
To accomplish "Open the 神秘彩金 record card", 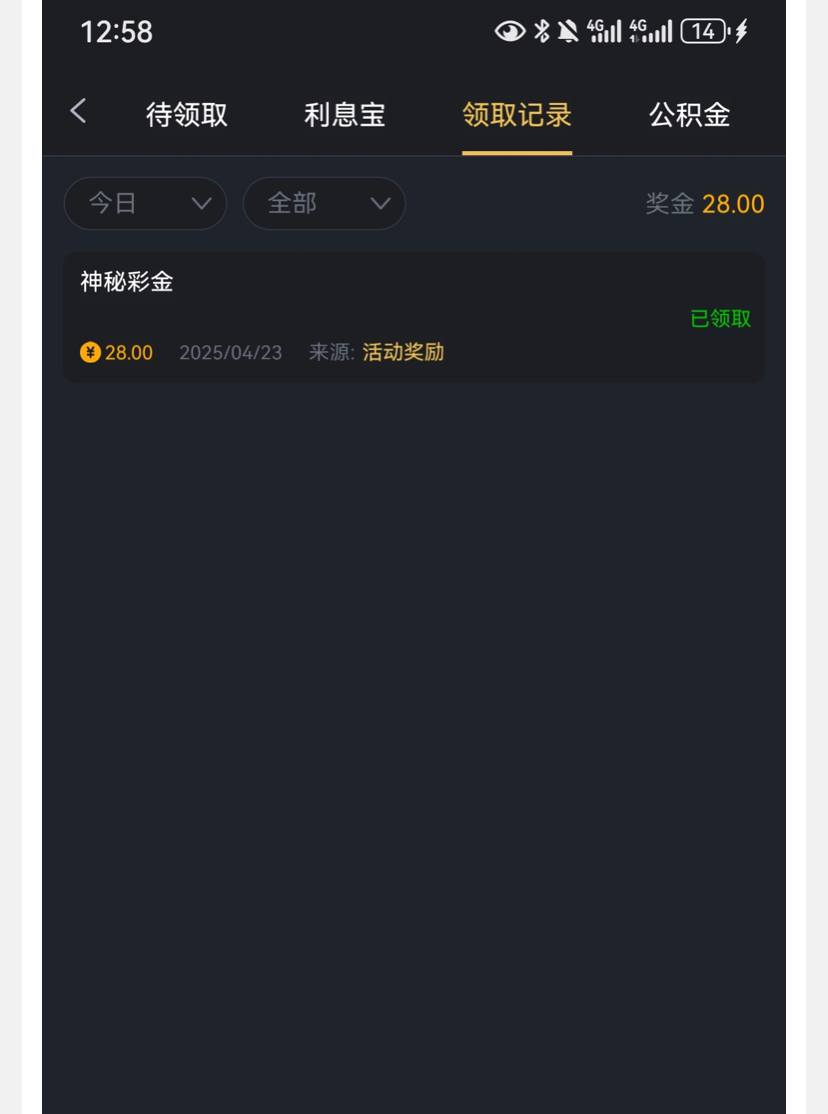I will 414,317.
